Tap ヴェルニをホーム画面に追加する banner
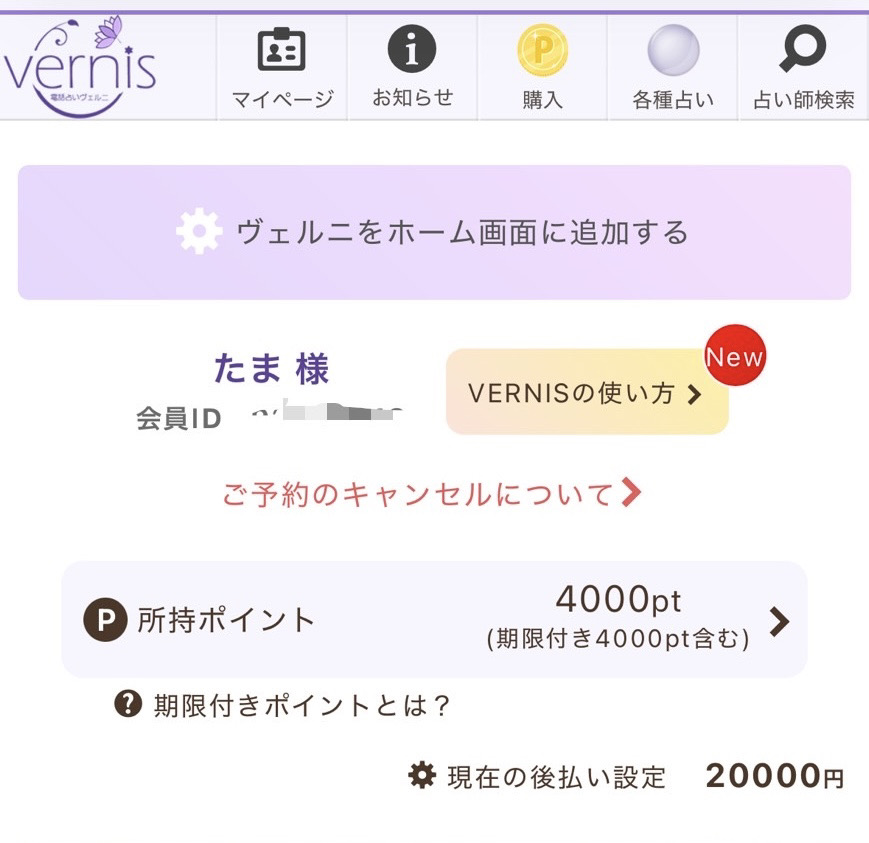Image resolution: width=869 pixels, height=843 pixels. (x=434, y=233)
